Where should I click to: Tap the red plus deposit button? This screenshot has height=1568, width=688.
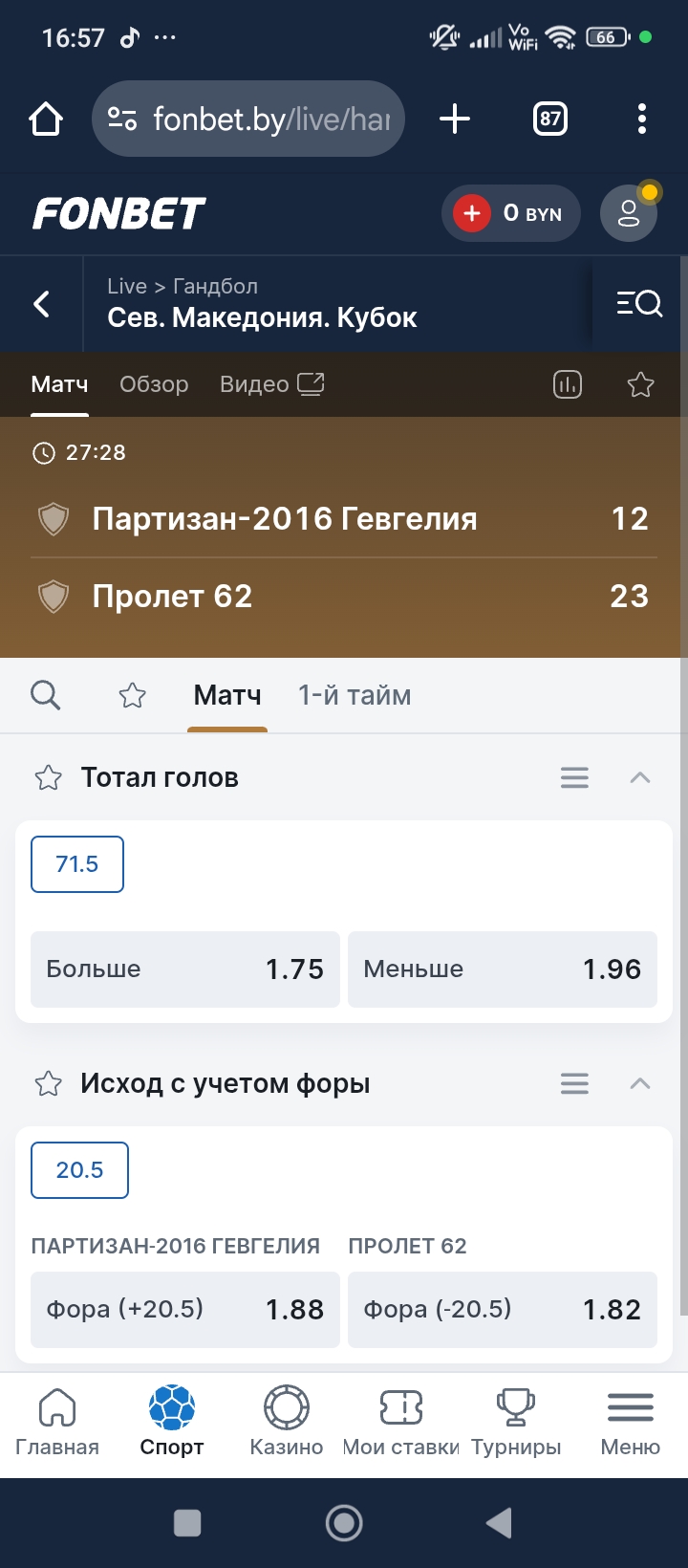tap(472, 213)
